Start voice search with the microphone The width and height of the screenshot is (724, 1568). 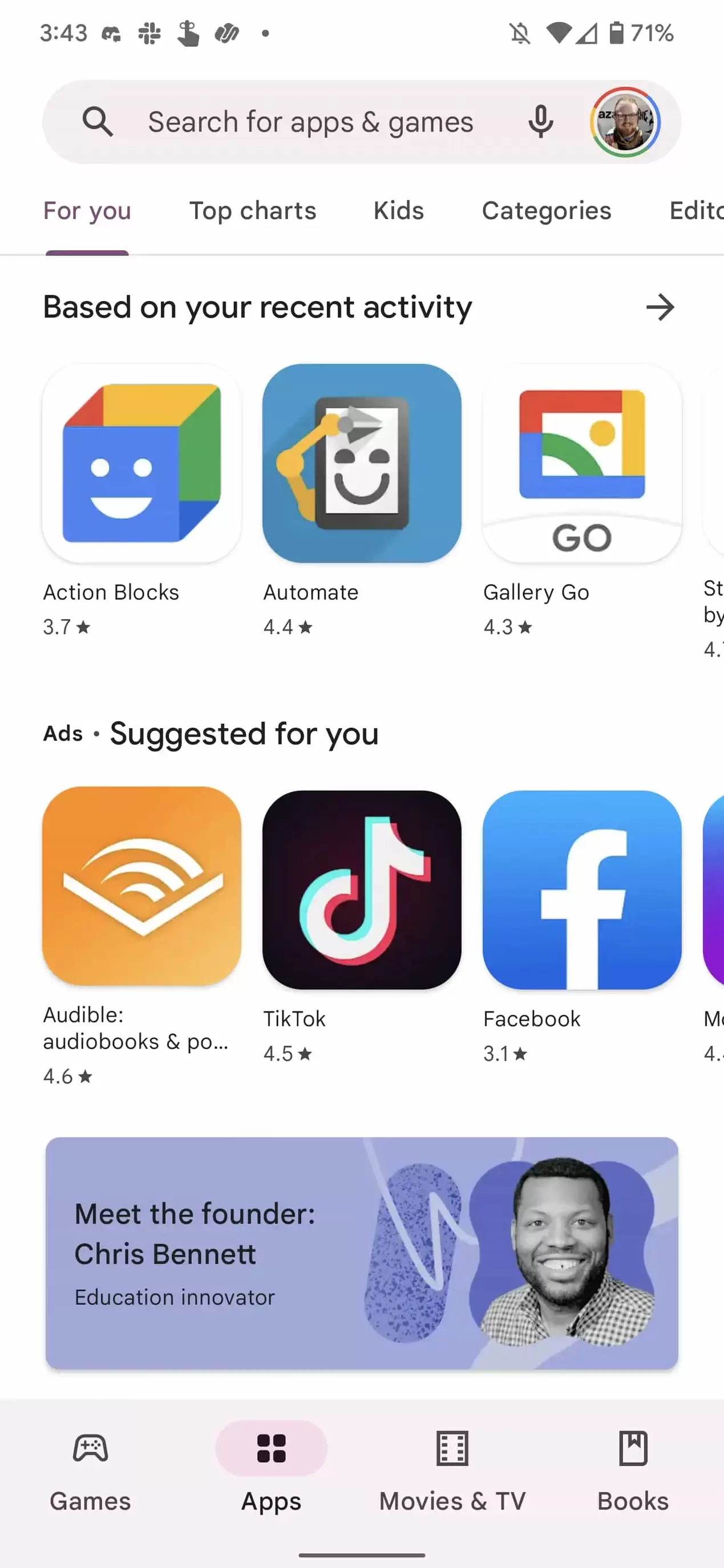pos(540,123)
